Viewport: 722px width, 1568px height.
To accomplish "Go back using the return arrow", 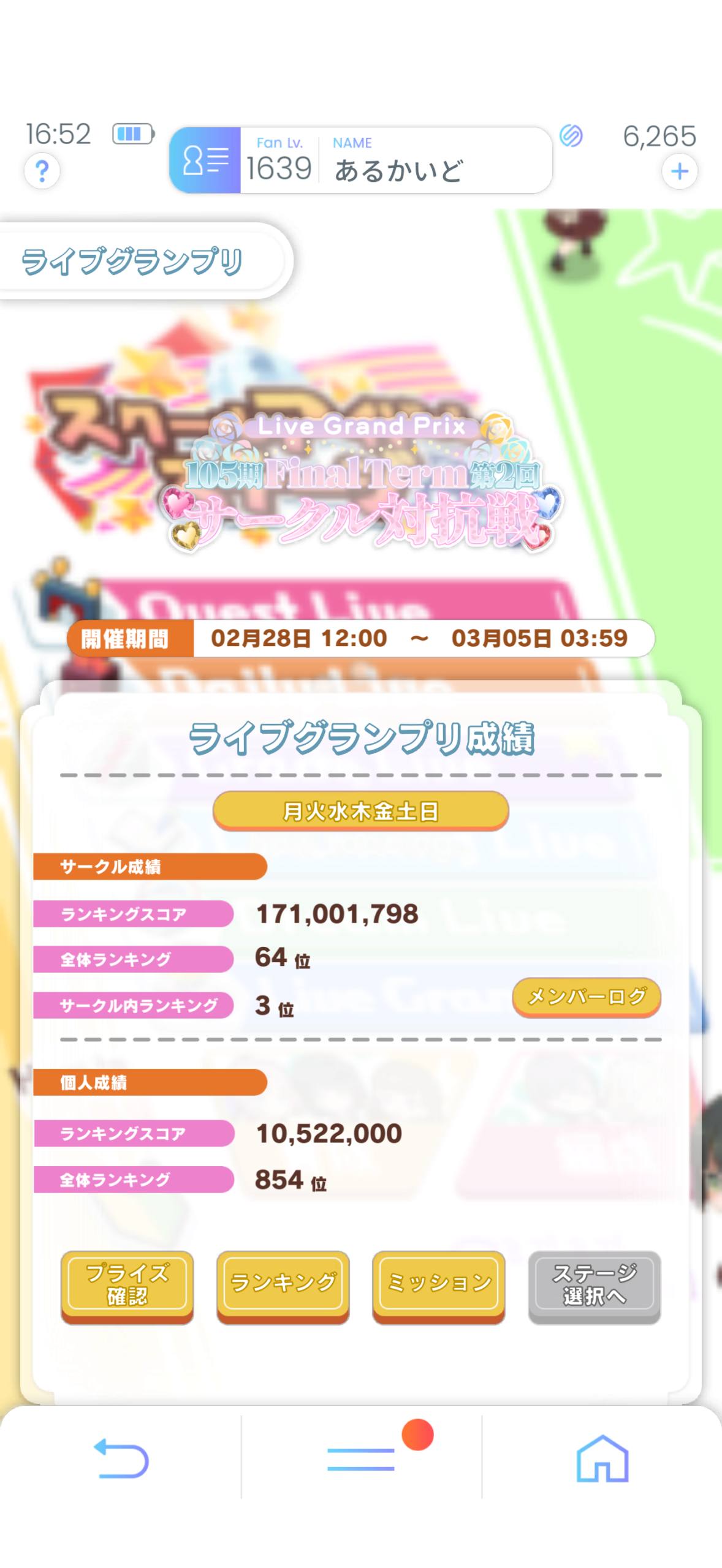I will (121, 1458).
